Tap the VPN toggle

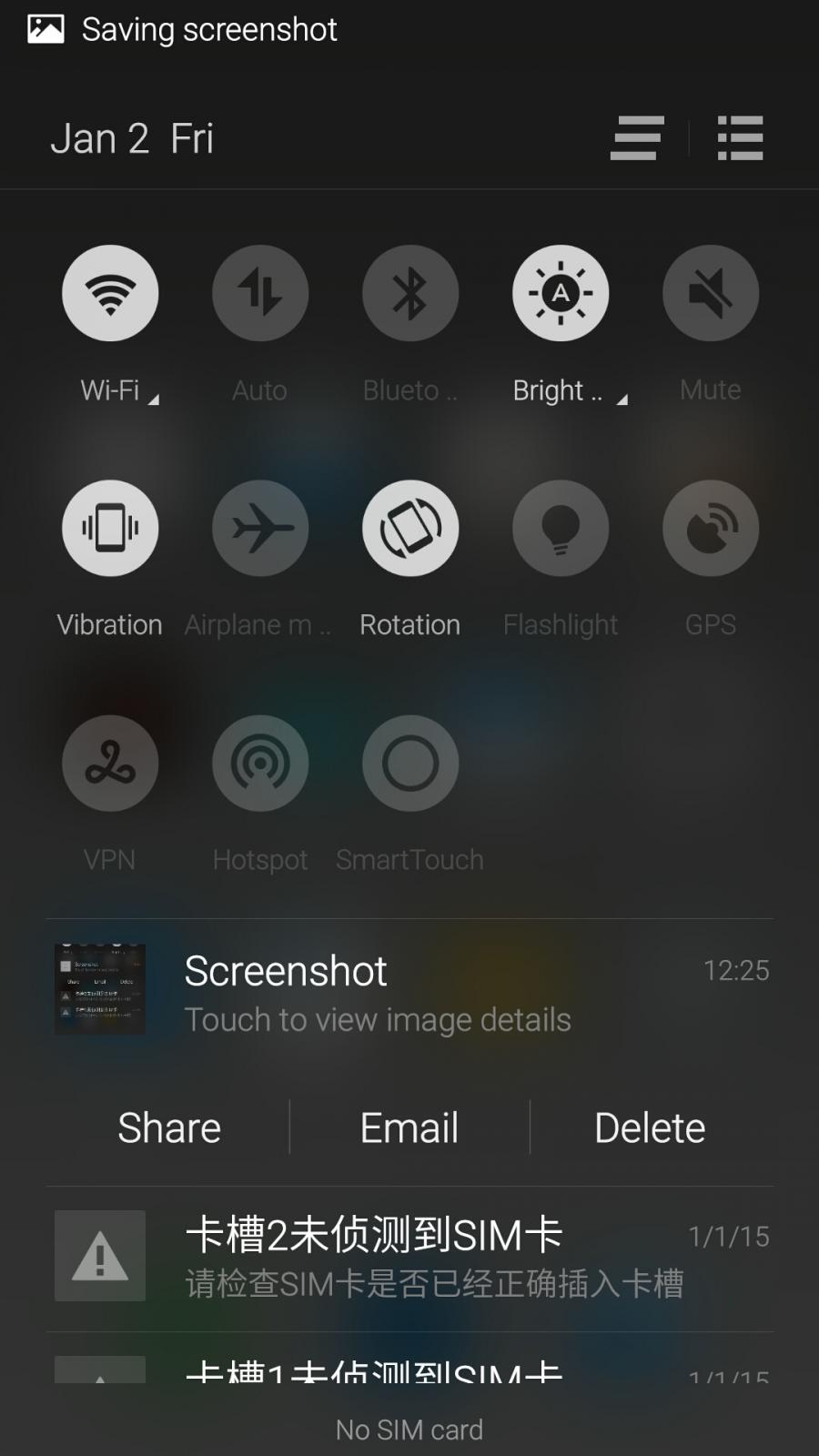(110, 763)
